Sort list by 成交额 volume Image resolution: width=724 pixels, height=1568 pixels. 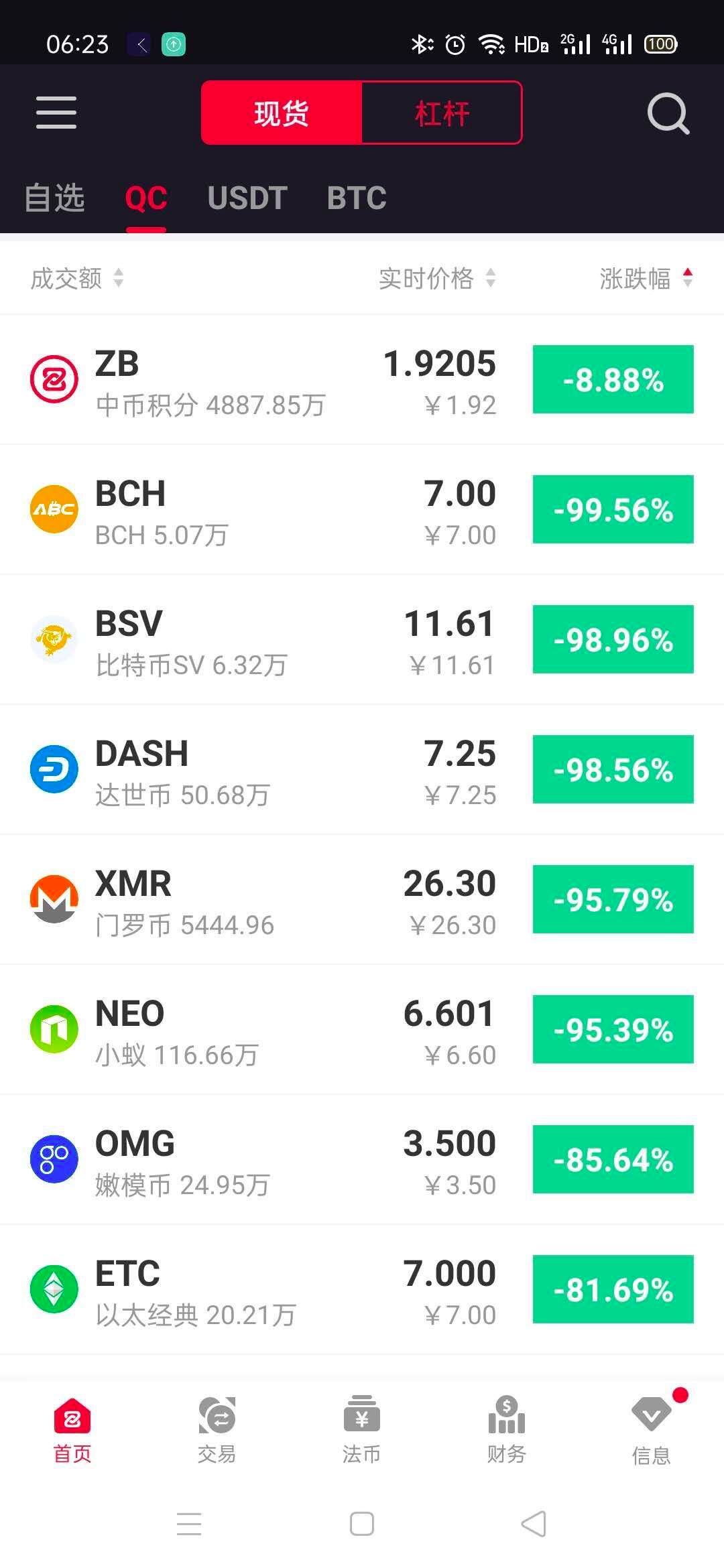point(77,278)
